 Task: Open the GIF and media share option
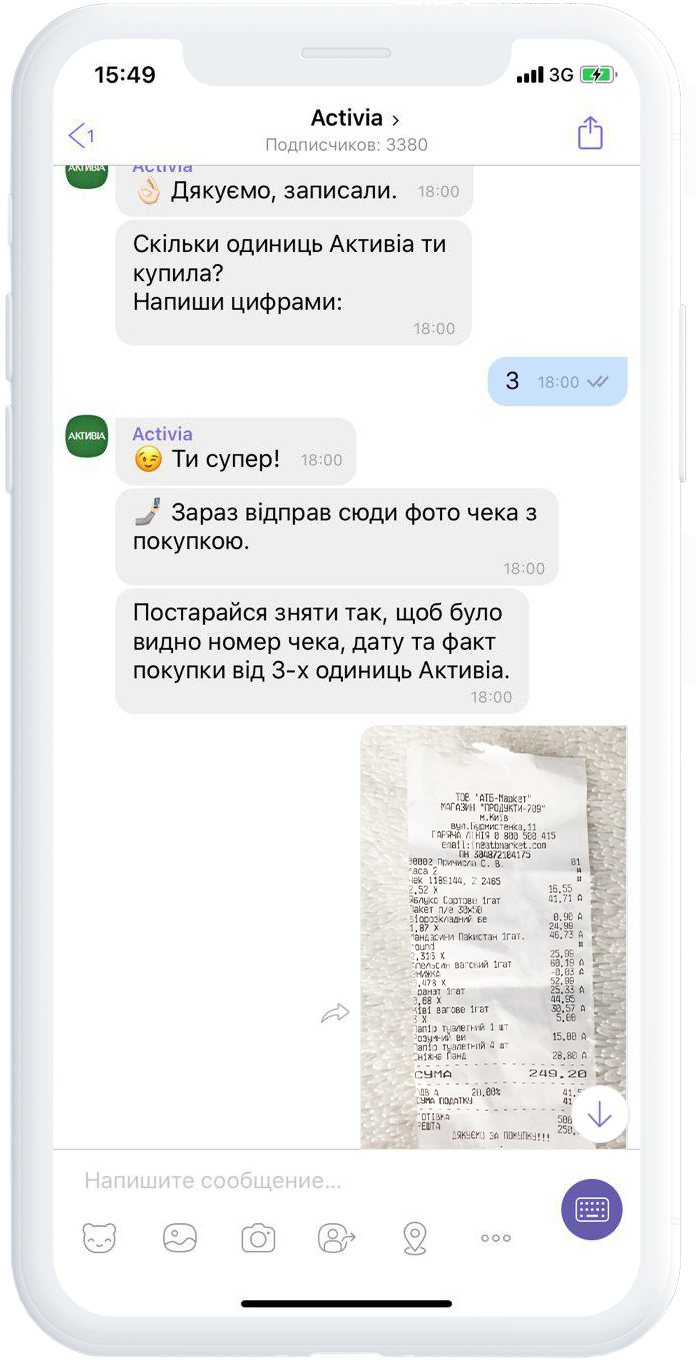(337, 1238)
